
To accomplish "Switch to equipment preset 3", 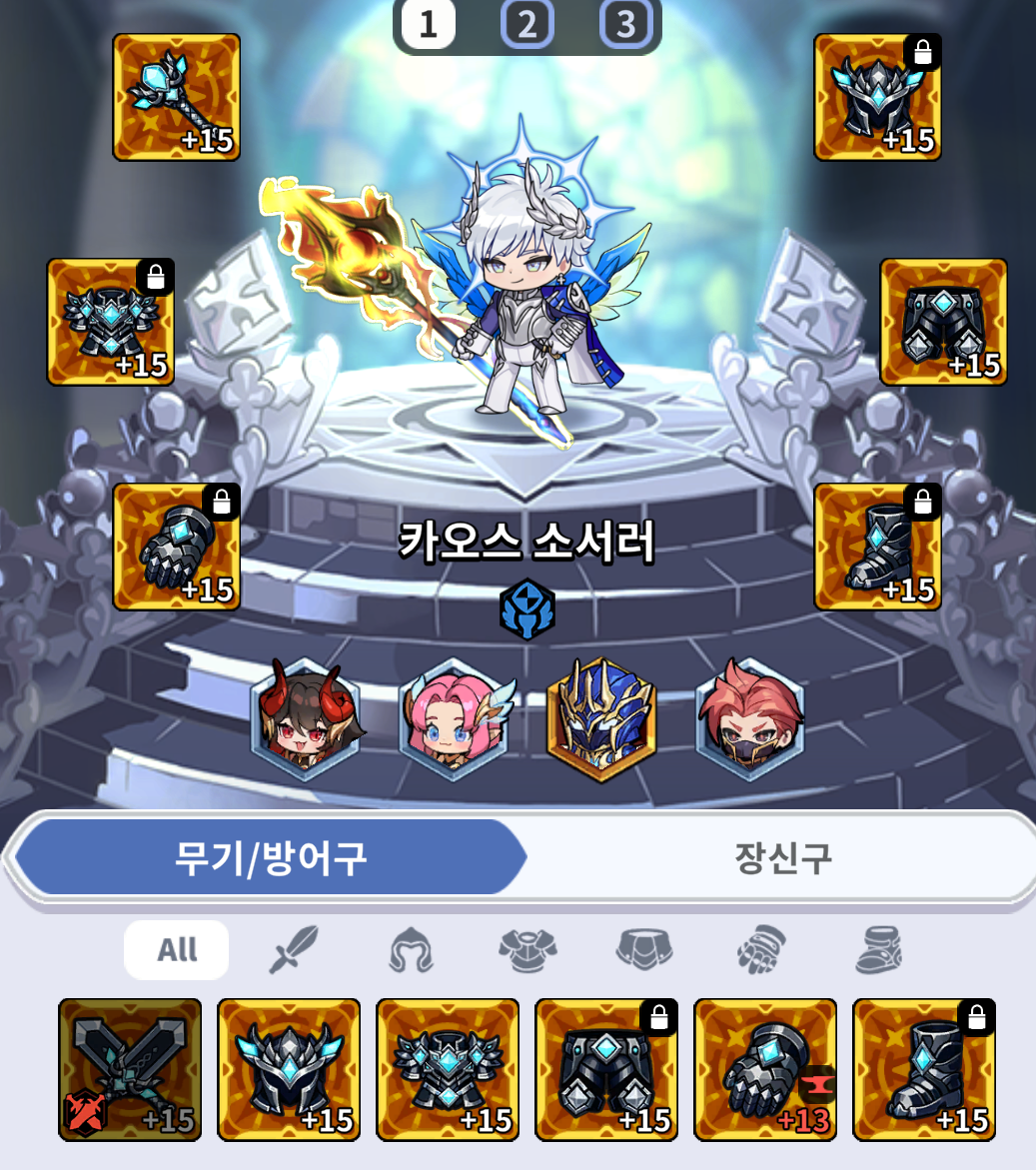I will click(625, 24).
